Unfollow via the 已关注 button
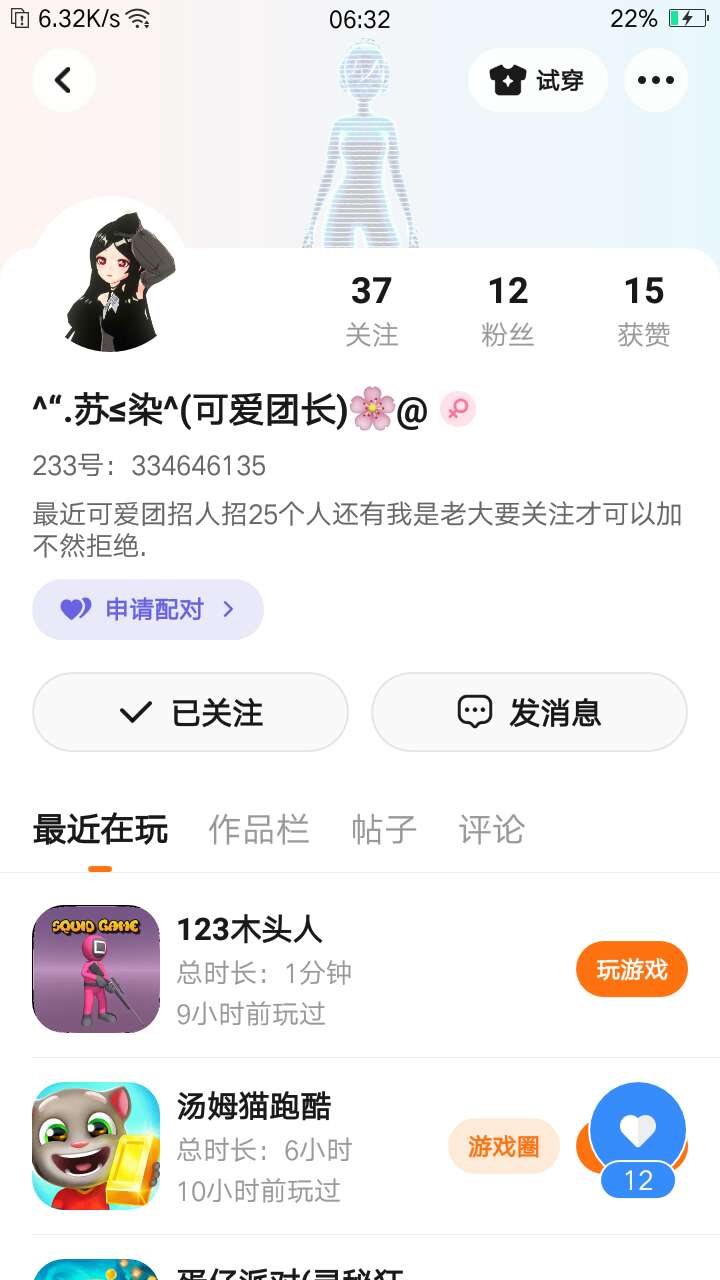720x1280 pixels. [x=190, y=712]
